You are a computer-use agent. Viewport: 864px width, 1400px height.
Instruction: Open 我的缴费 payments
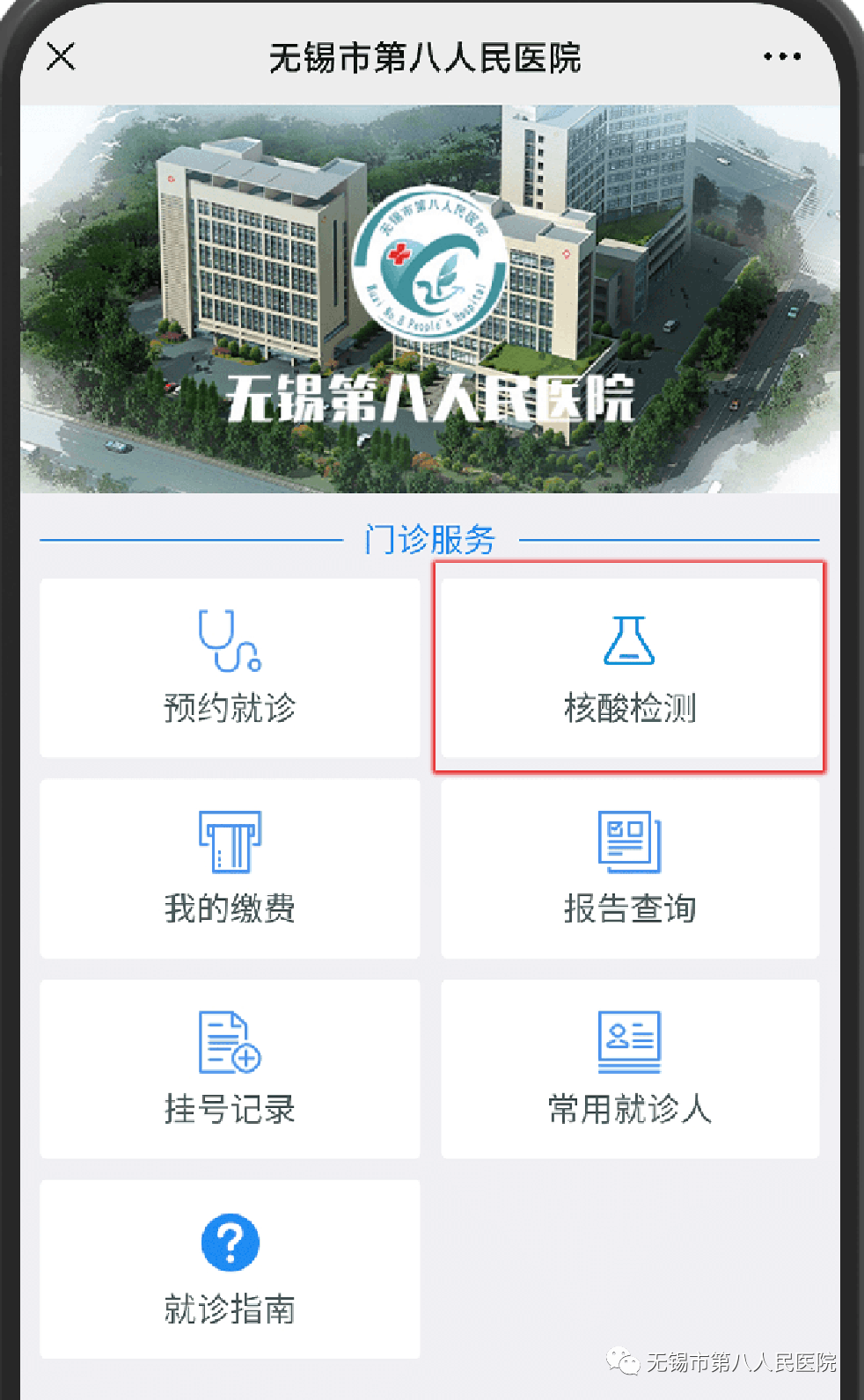[230, 869]
